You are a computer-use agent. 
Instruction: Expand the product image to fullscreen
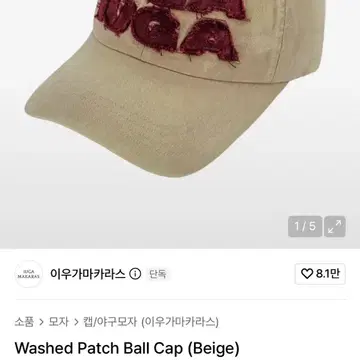(x=335, y=227)
